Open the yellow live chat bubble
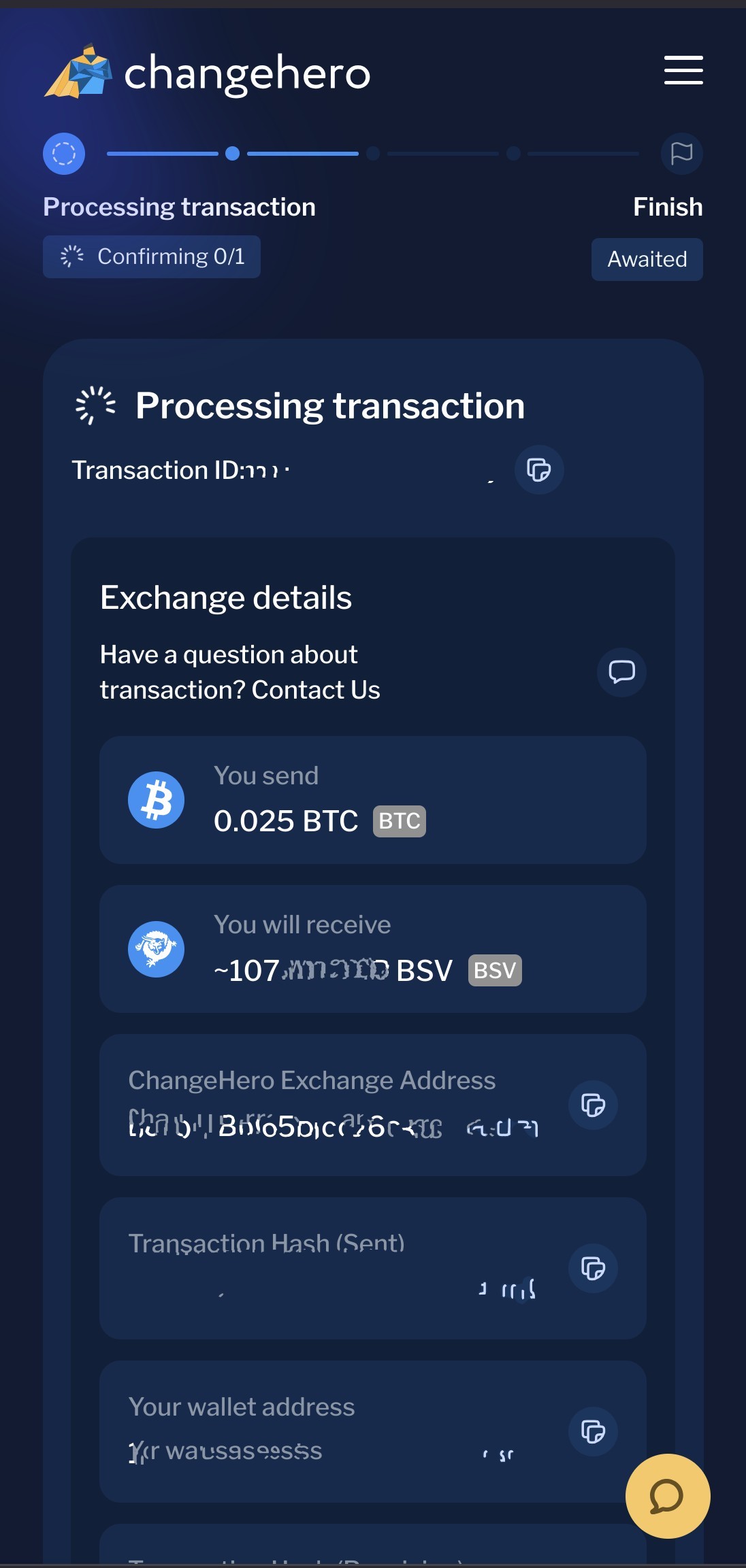Image resolution: width=746 pixels, height=1568 pixels. 668,1496
